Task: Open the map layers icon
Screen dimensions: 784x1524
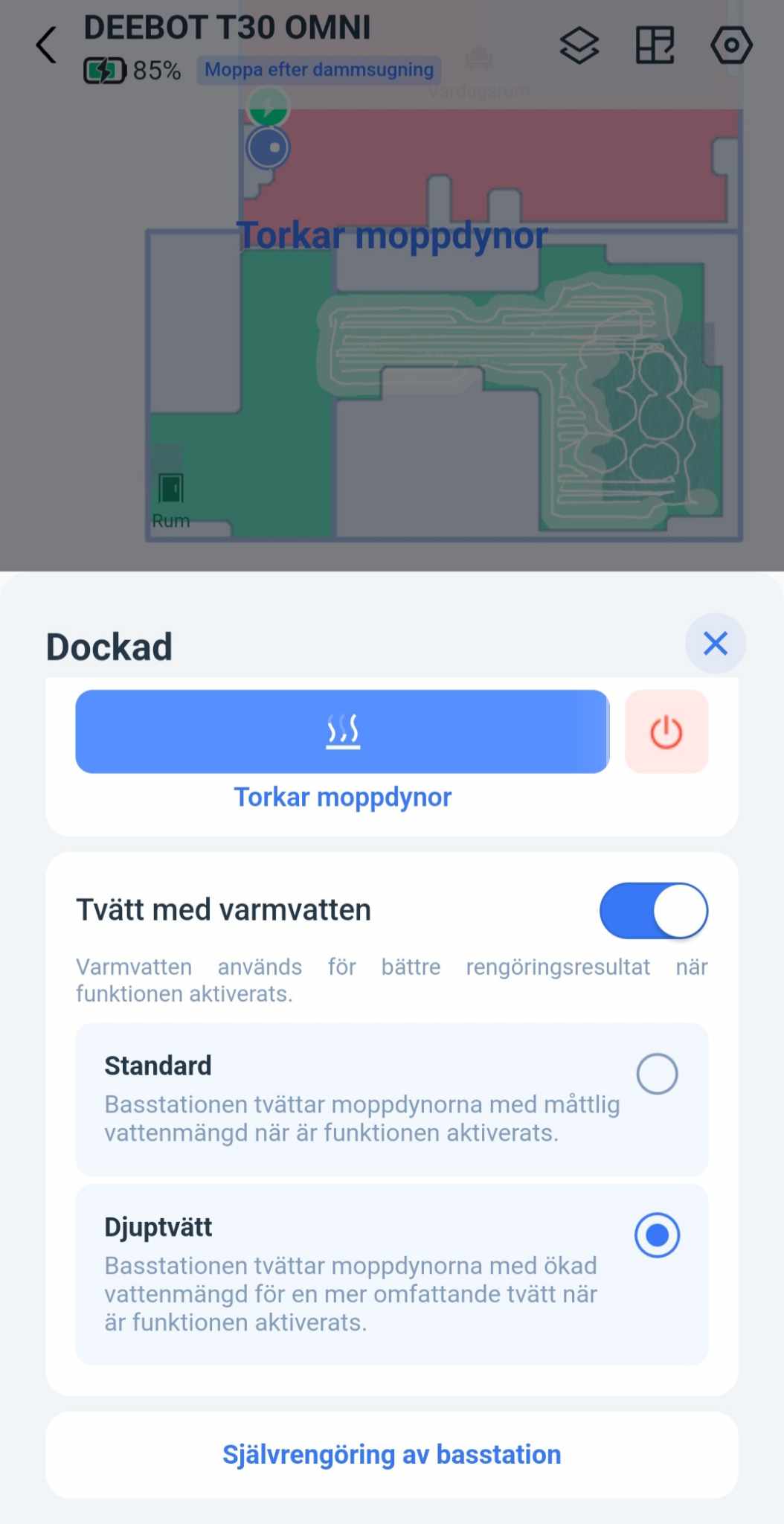Action: pyautogui.click(x=579, y=46)
